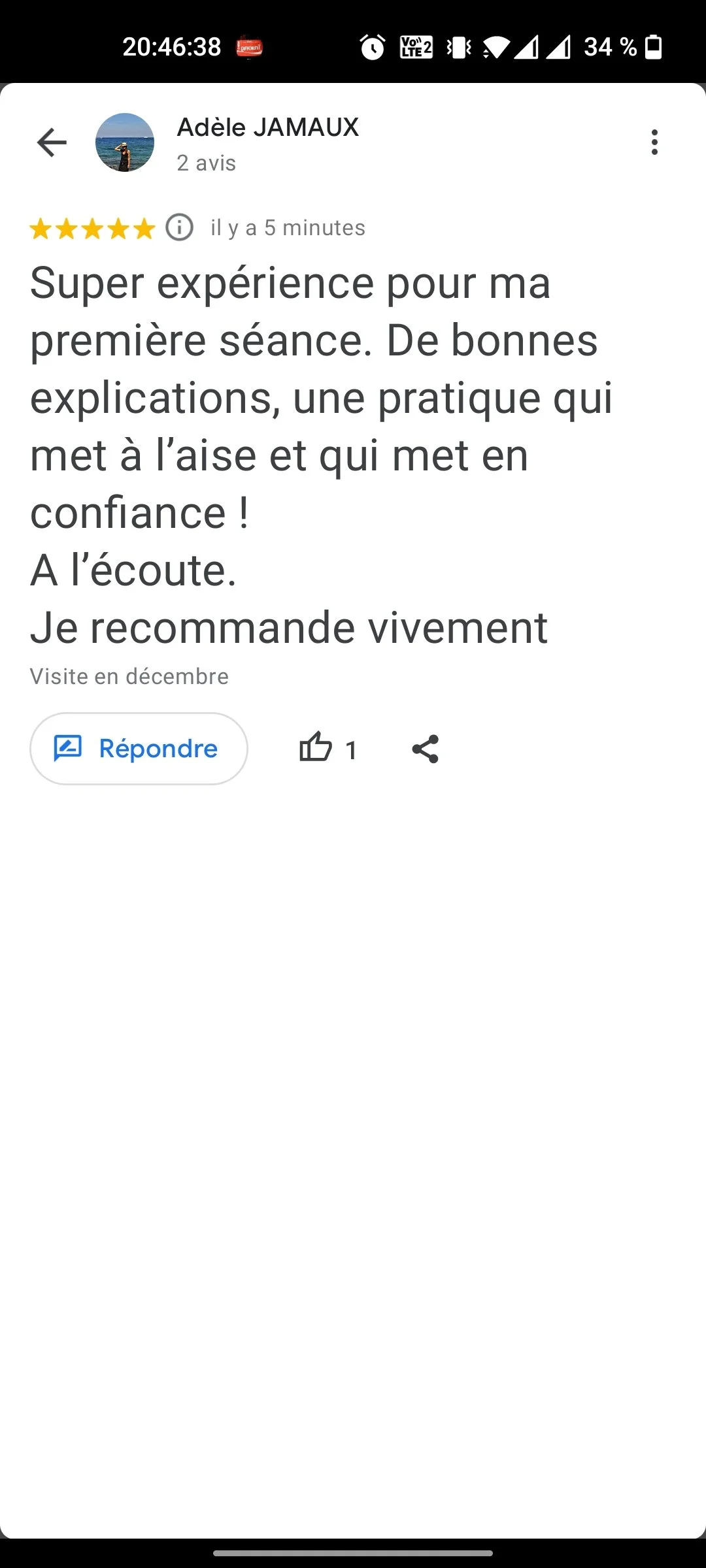Like this review with thumbs up
The width and height of the screenshot is (706, 1568).
[x=316, y=747]
